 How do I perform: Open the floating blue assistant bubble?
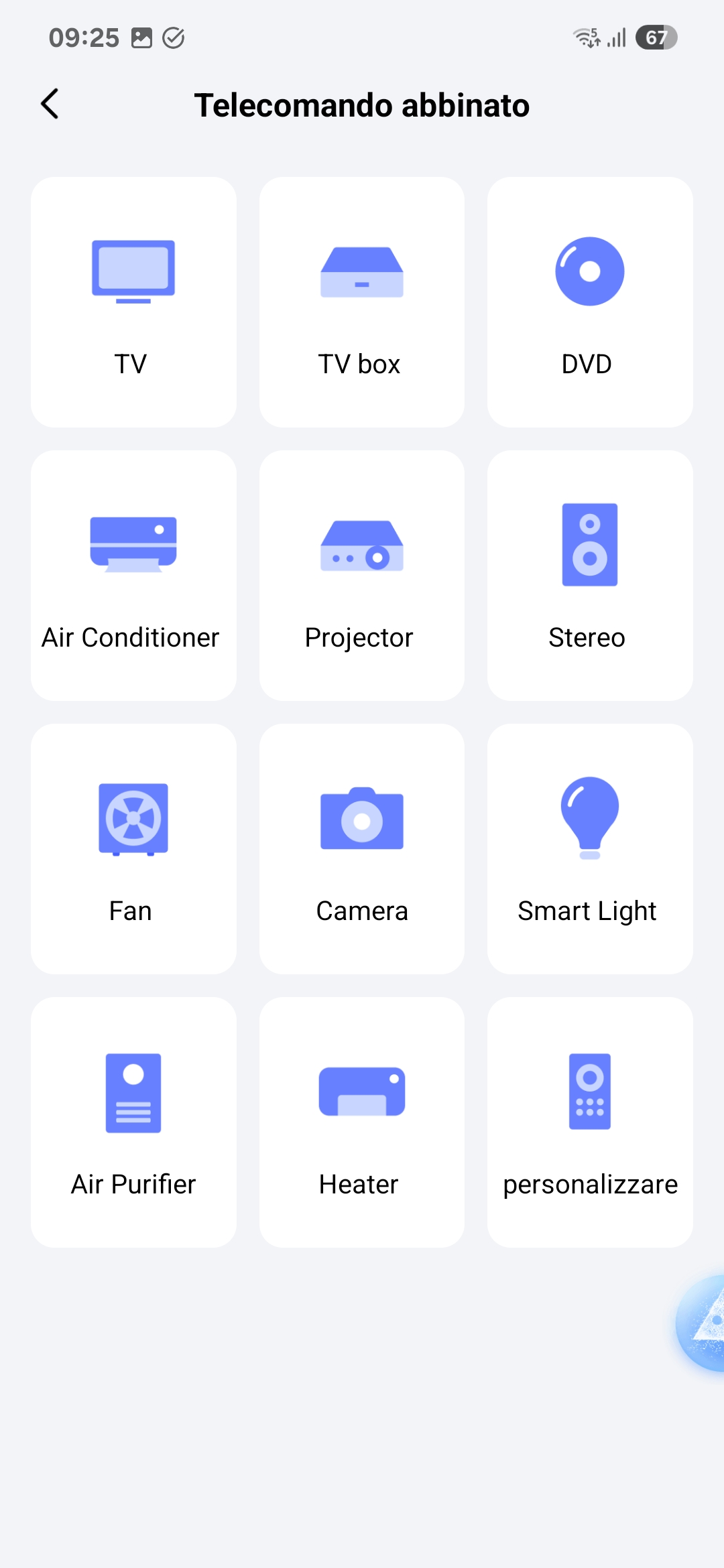pyautogui.click(x=704, y=1323)
